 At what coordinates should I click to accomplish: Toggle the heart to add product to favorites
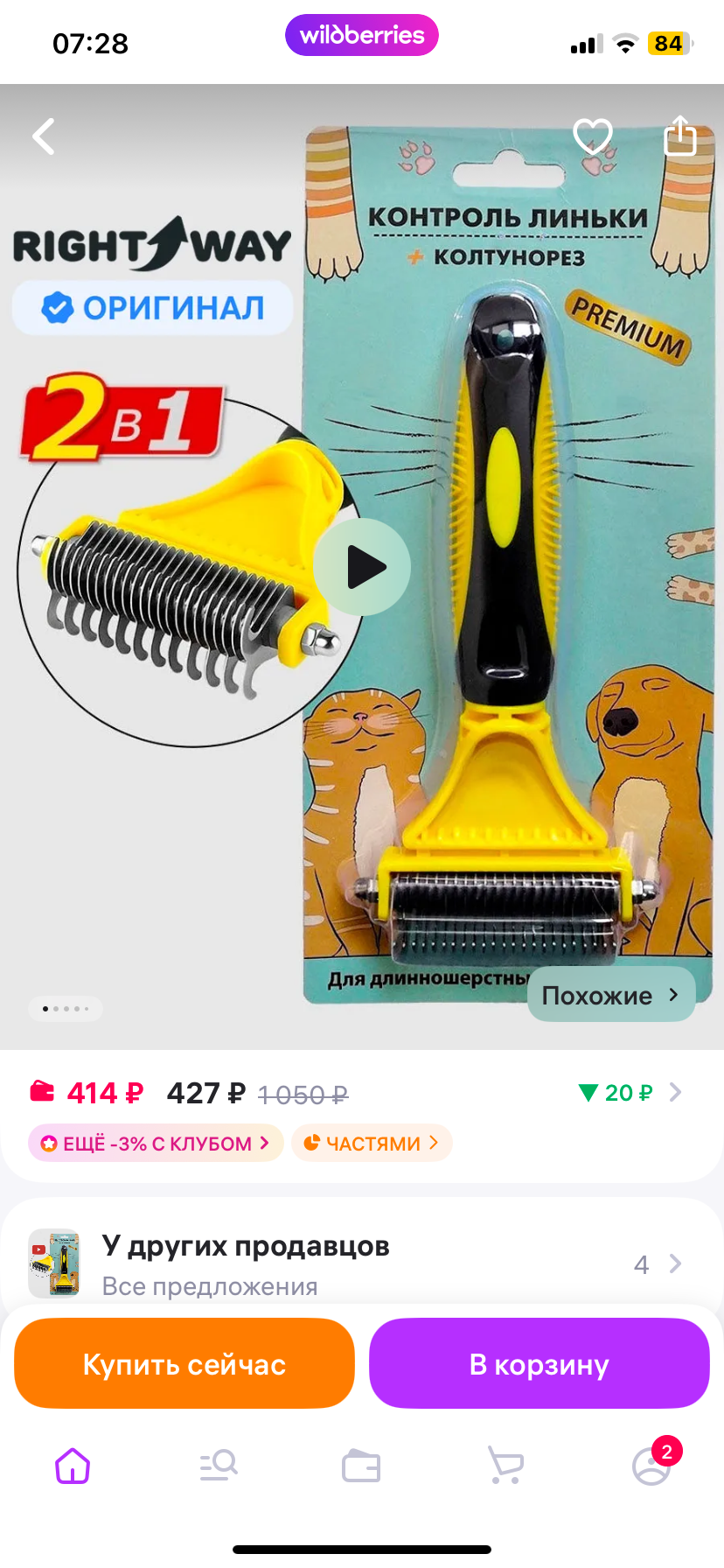pyautogui.click(x=593, y=136)
